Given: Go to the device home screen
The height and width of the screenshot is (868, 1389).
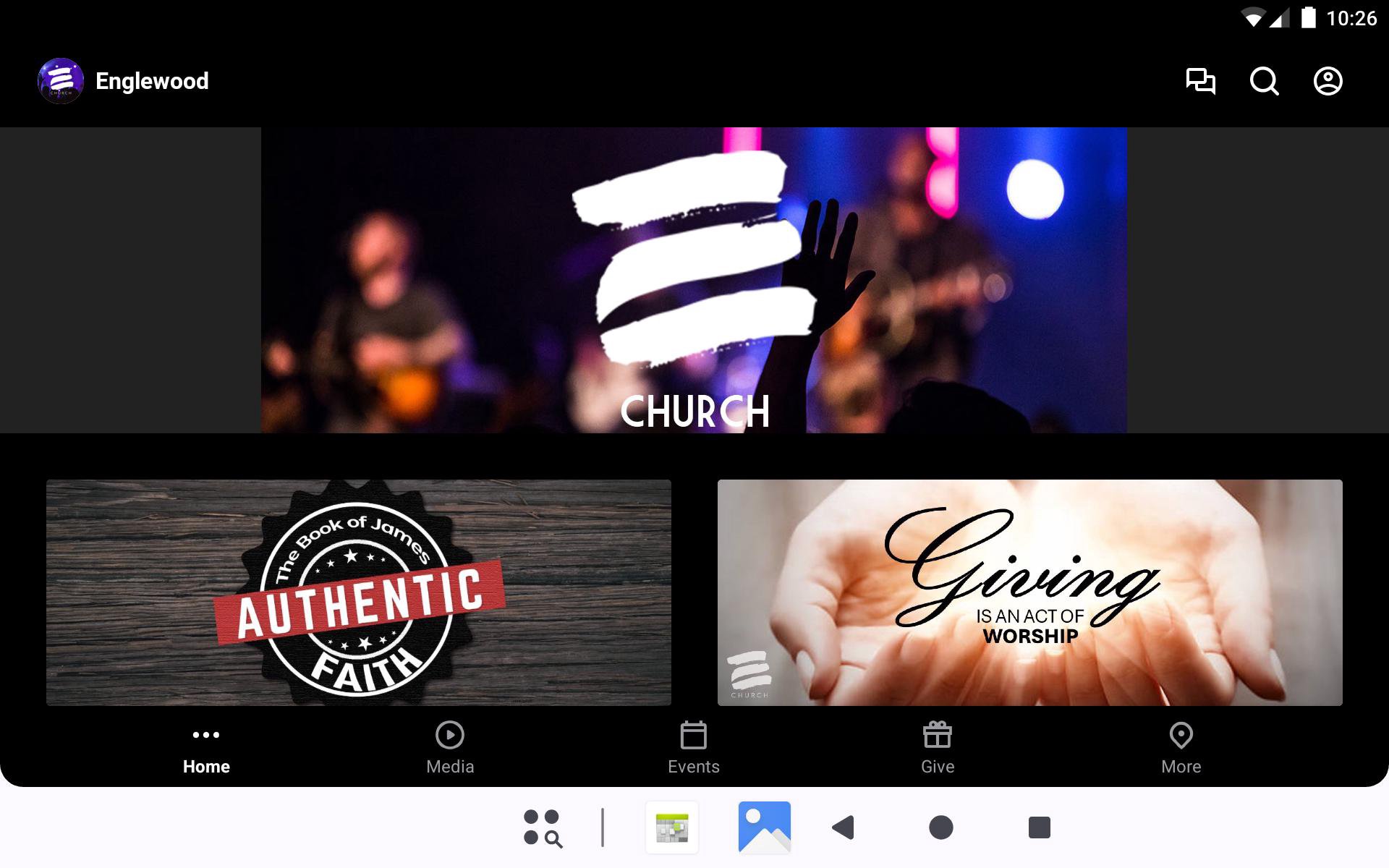Looking at the screenshot, I should click(940, 827).
